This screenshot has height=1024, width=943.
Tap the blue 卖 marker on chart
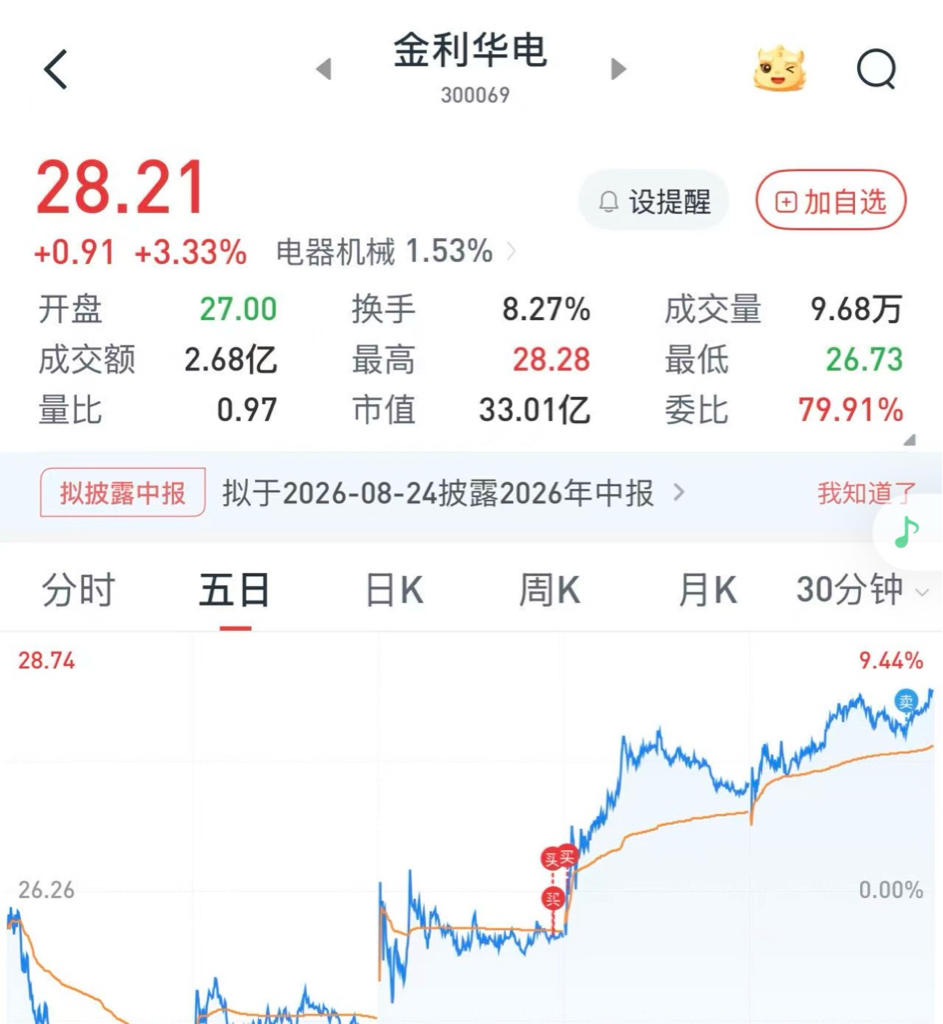906,702
